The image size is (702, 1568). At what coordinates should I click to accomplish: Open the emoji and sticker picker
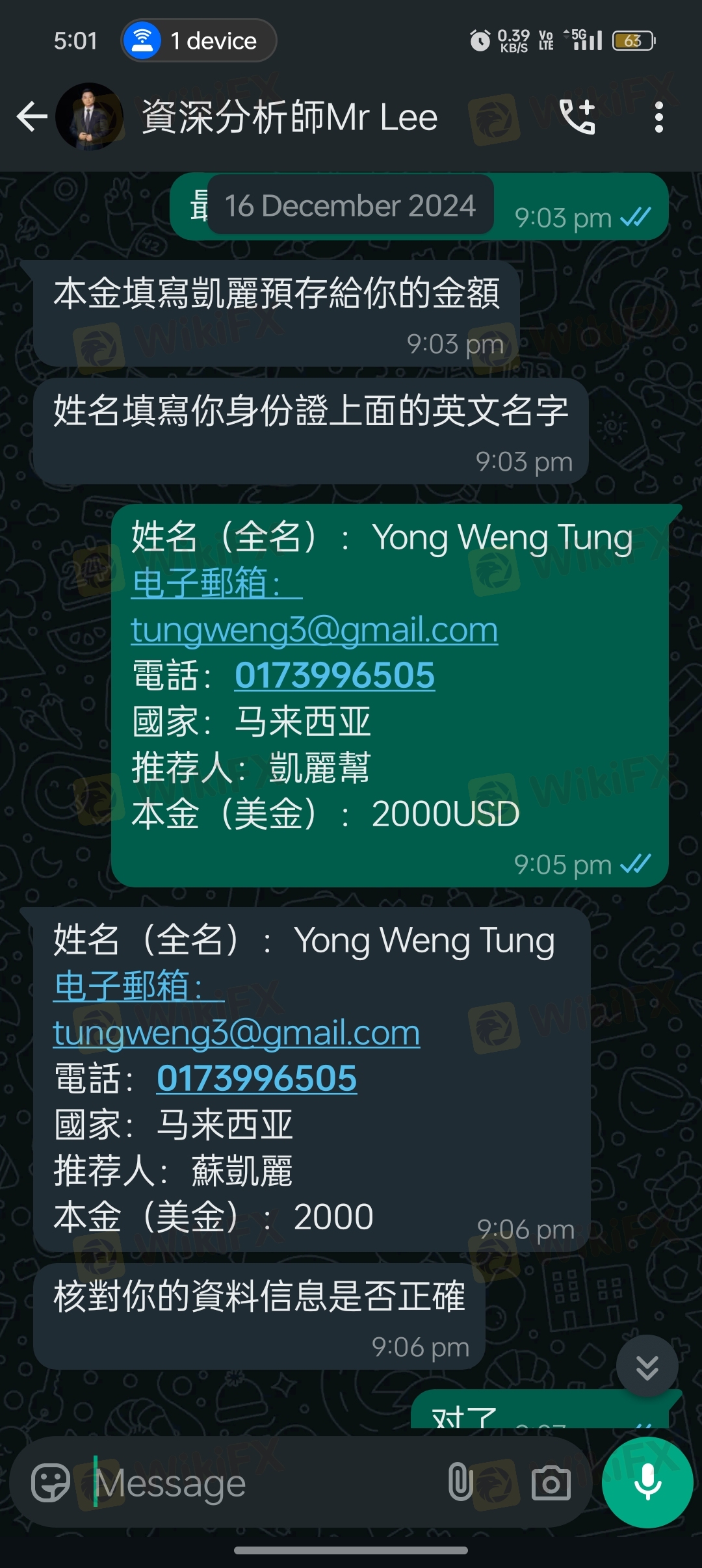50,1483
